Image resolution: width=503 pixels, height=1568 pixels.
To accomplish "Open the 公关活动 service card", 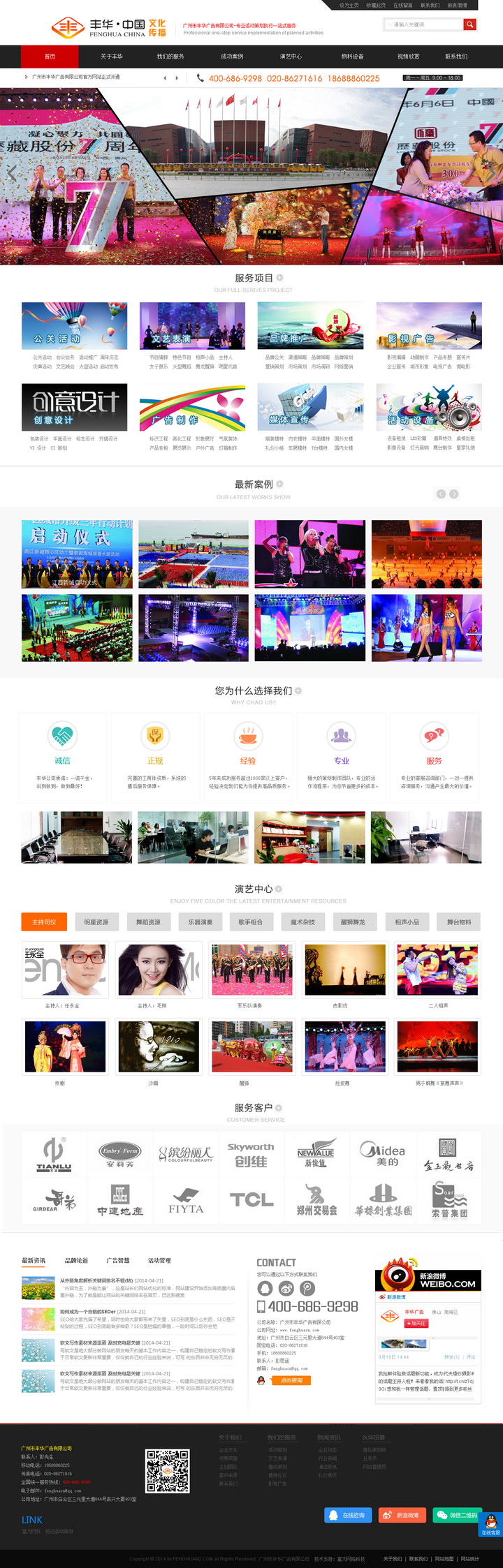I will click(74, 325).
